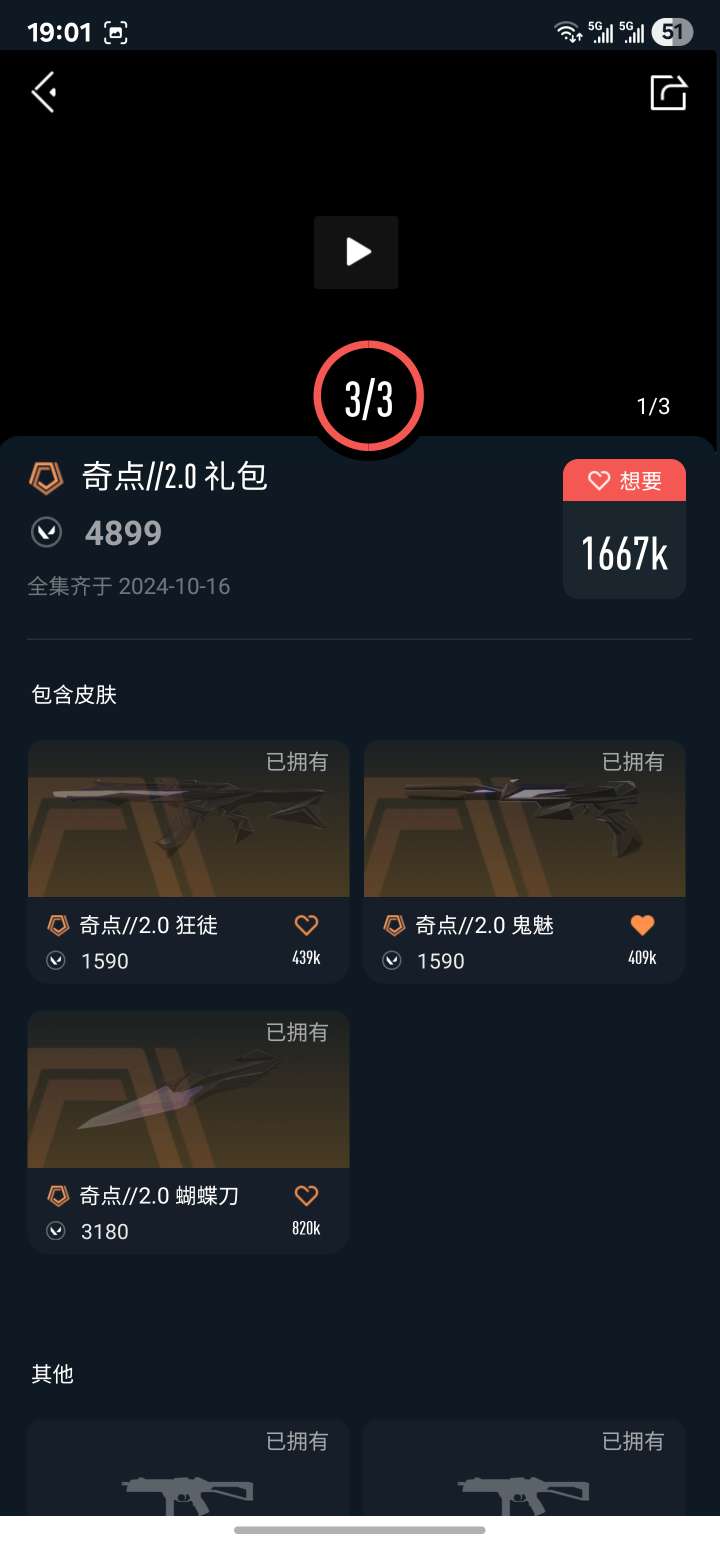This screenshot has height=1544, width=720.
Task: Unlike the 奇点//2.0 鬼魅 skin
Action: coord(642,925)
